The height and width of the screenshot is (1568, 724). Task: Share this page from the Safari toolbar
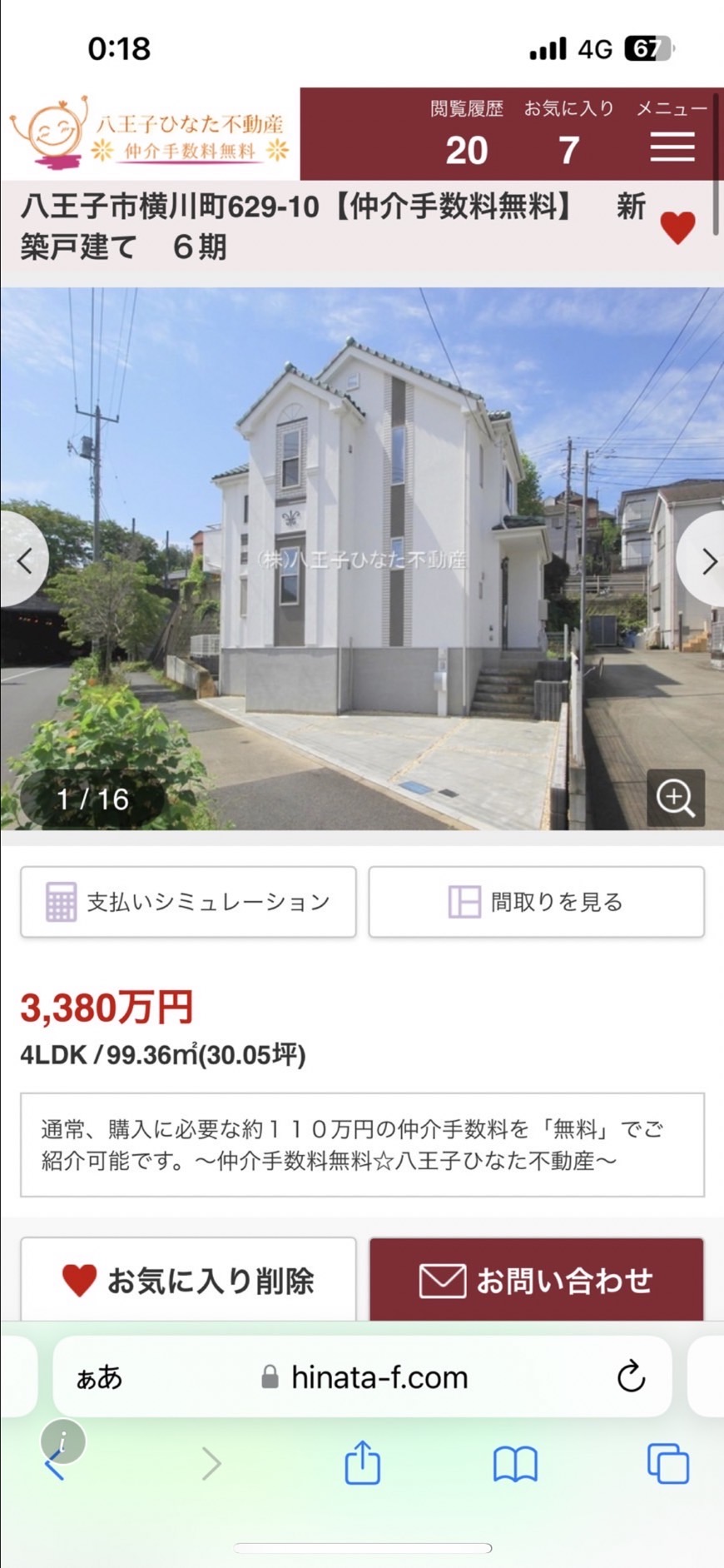[x=362, y=1463]
